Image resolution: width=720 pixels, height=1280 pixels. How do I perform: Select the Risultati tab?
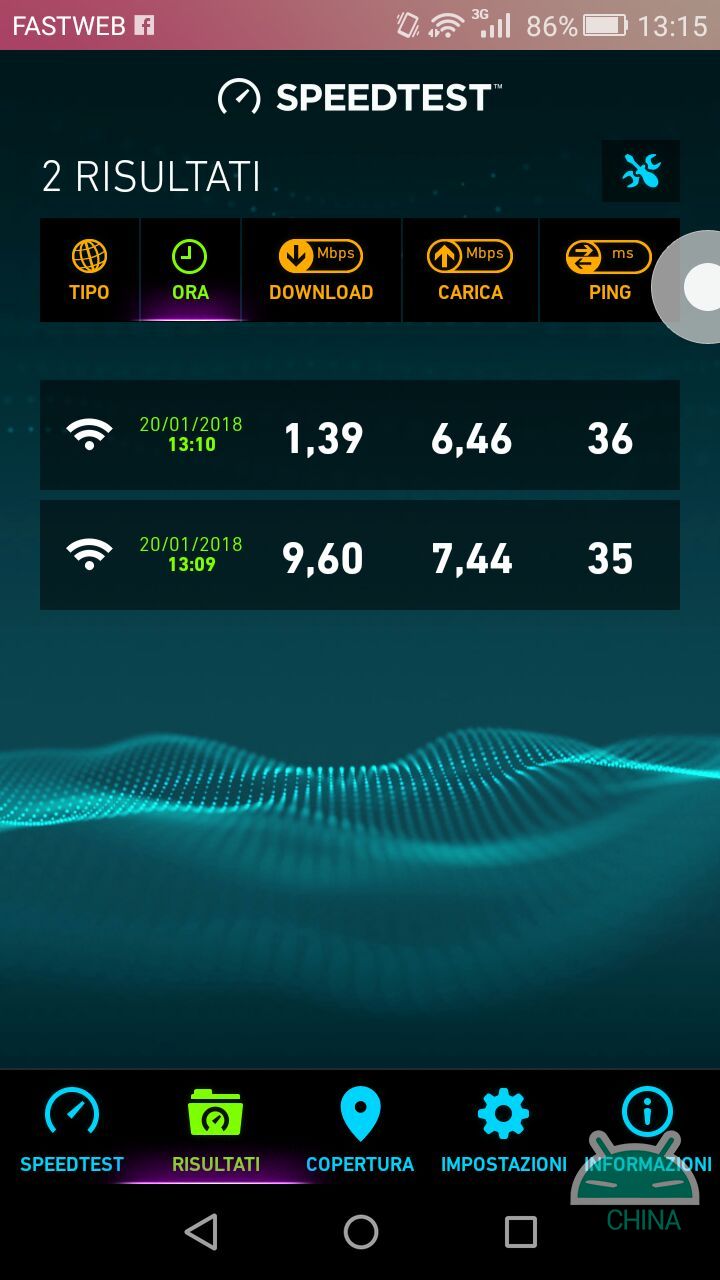pos(215,1129)
